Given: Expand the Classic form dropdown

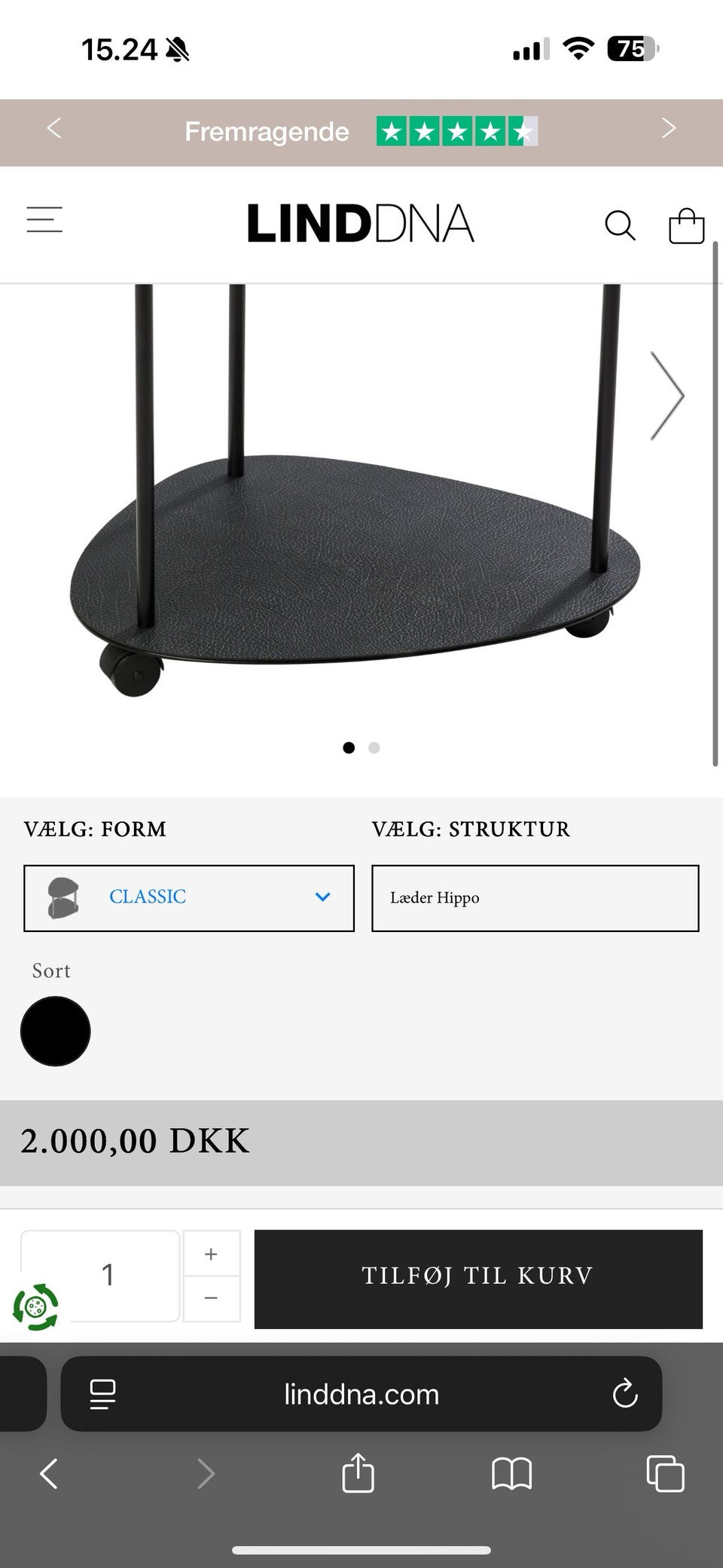Looking at the screenshot, I should [x=189, y=897].
